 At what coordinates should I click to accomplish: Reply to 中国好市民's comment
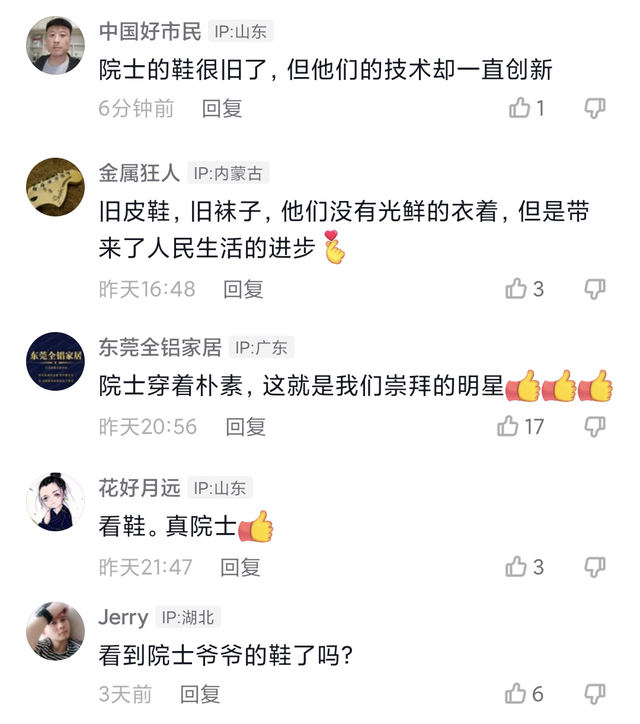[222, 108]
